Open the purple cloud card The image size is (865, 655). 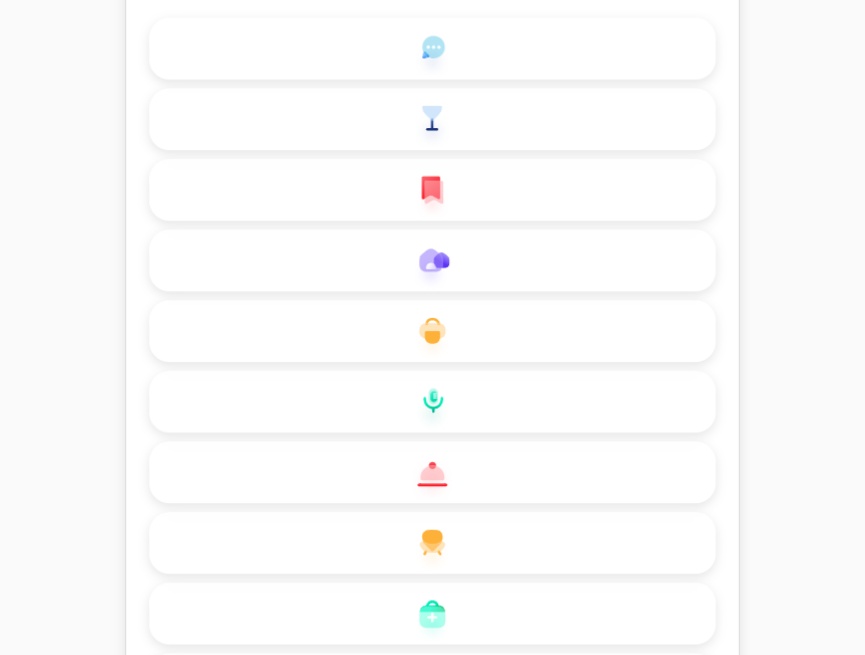pos(432,261)
